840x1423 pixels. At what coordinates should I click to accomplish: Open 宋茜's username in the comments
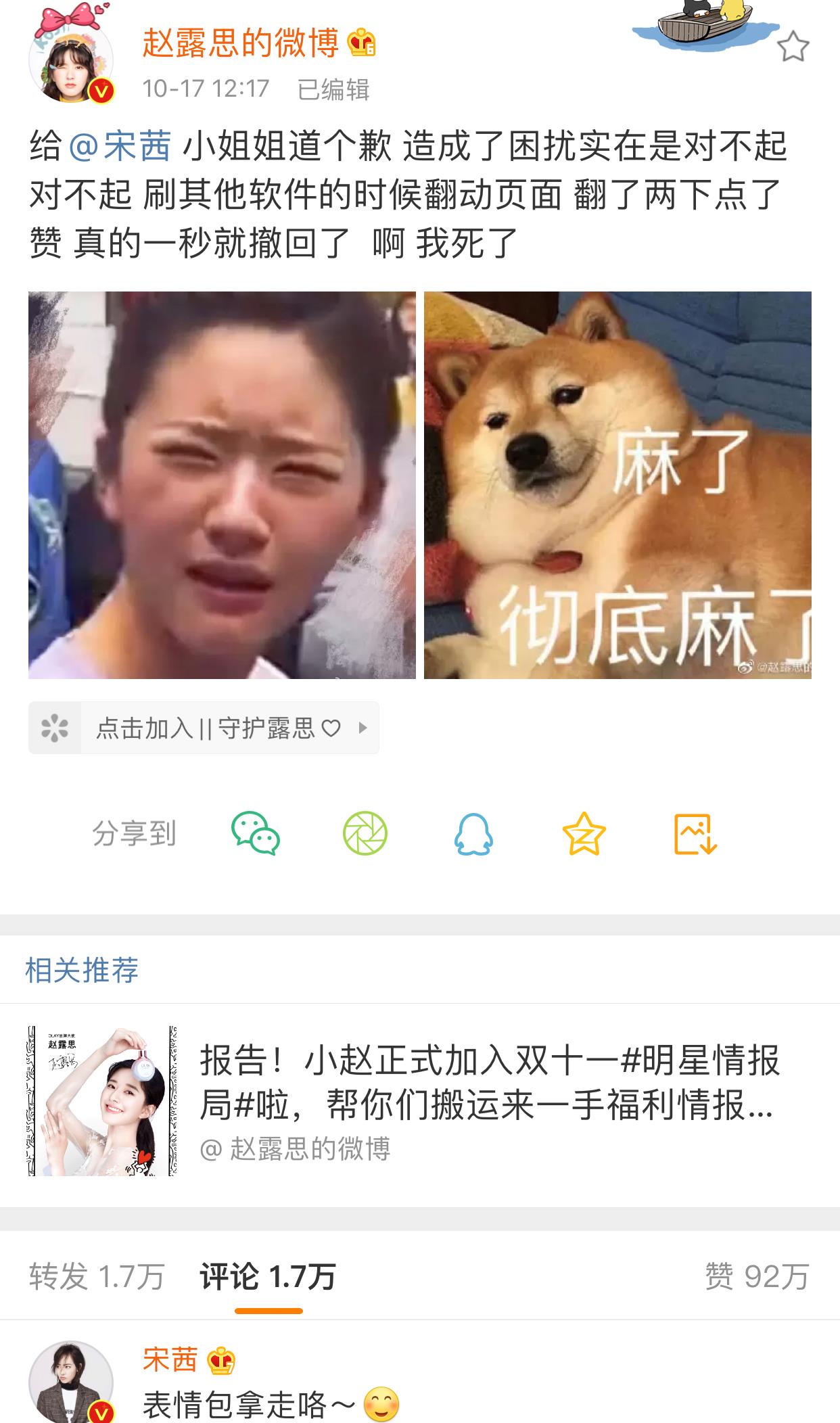pyautogui.click(x=170, y=1359)
